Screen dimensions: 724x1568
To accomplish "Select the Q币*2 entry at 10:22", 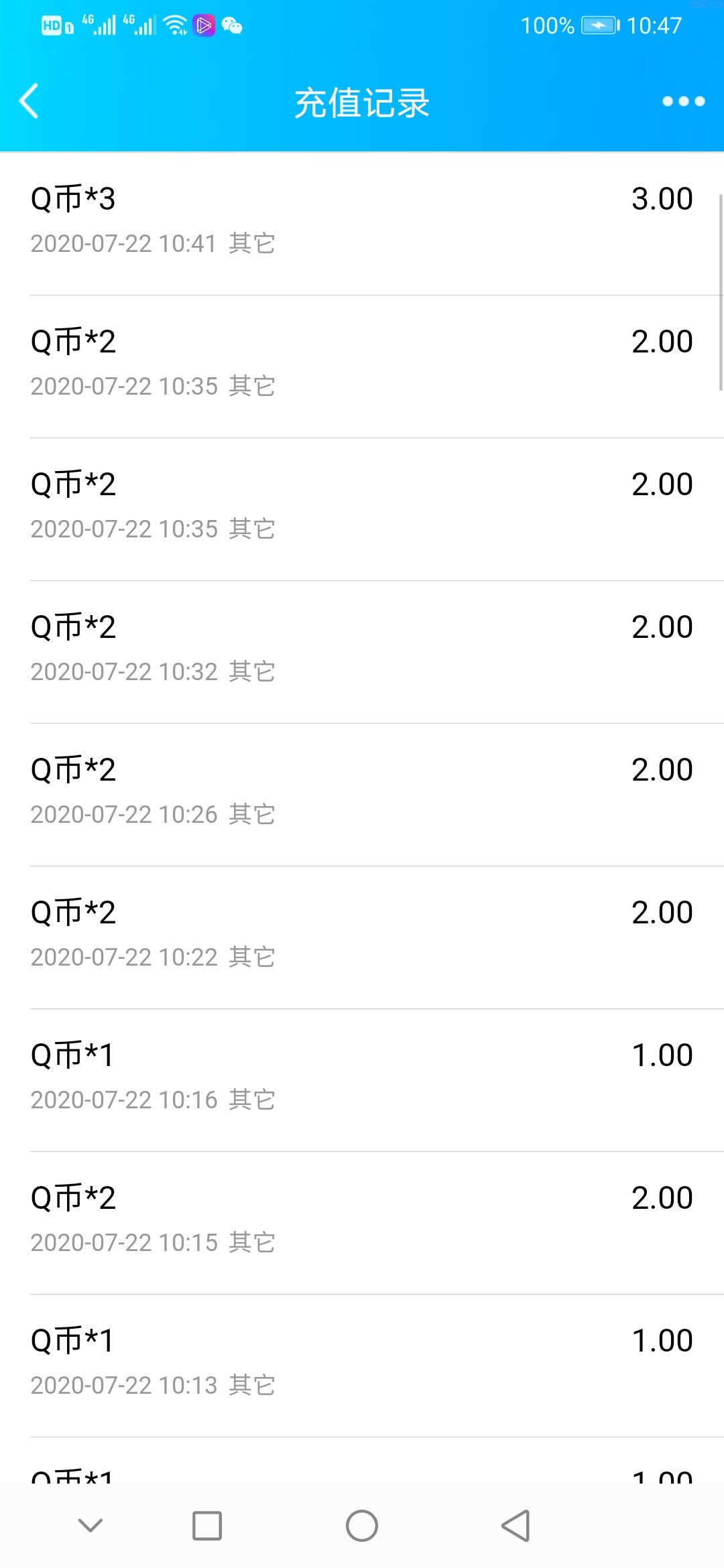I will [362, 937].
